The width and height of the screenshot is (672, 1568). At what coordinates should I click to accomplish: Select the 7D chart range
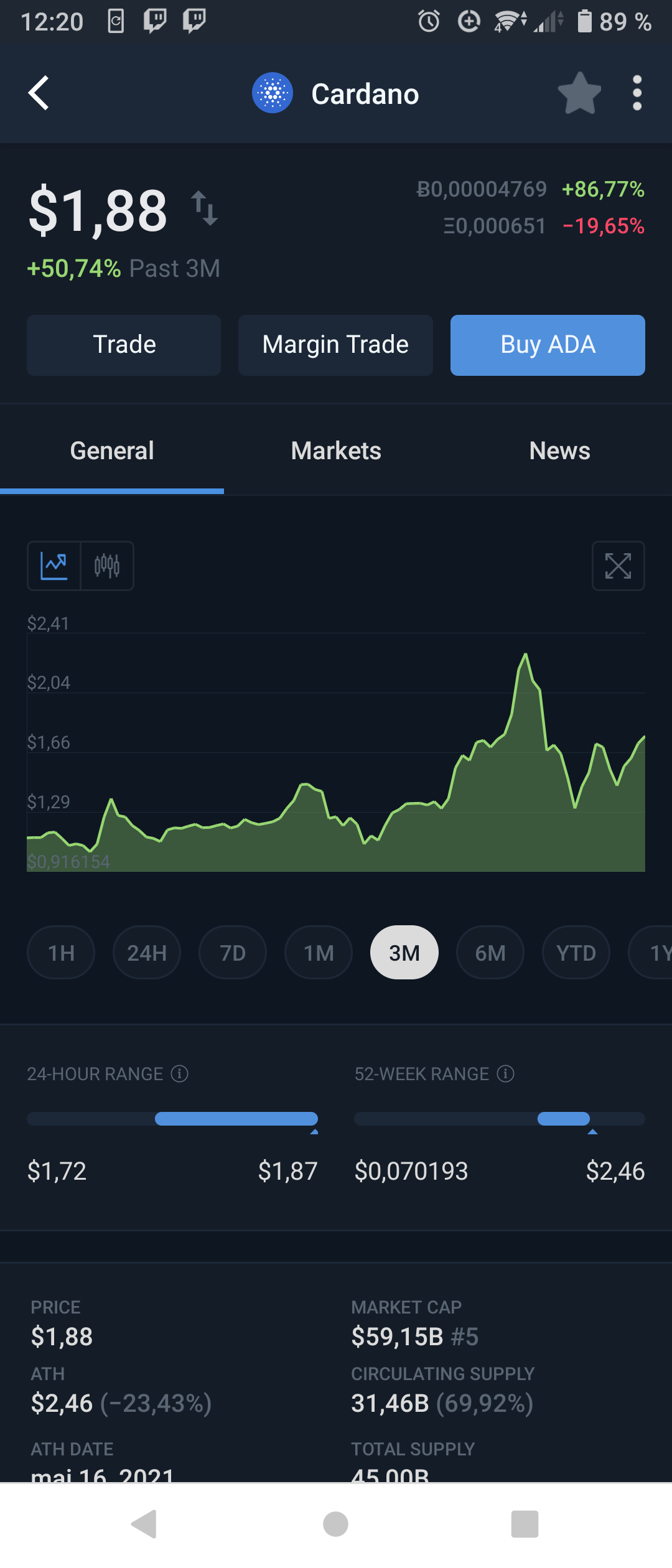click(x=232, y=952)
